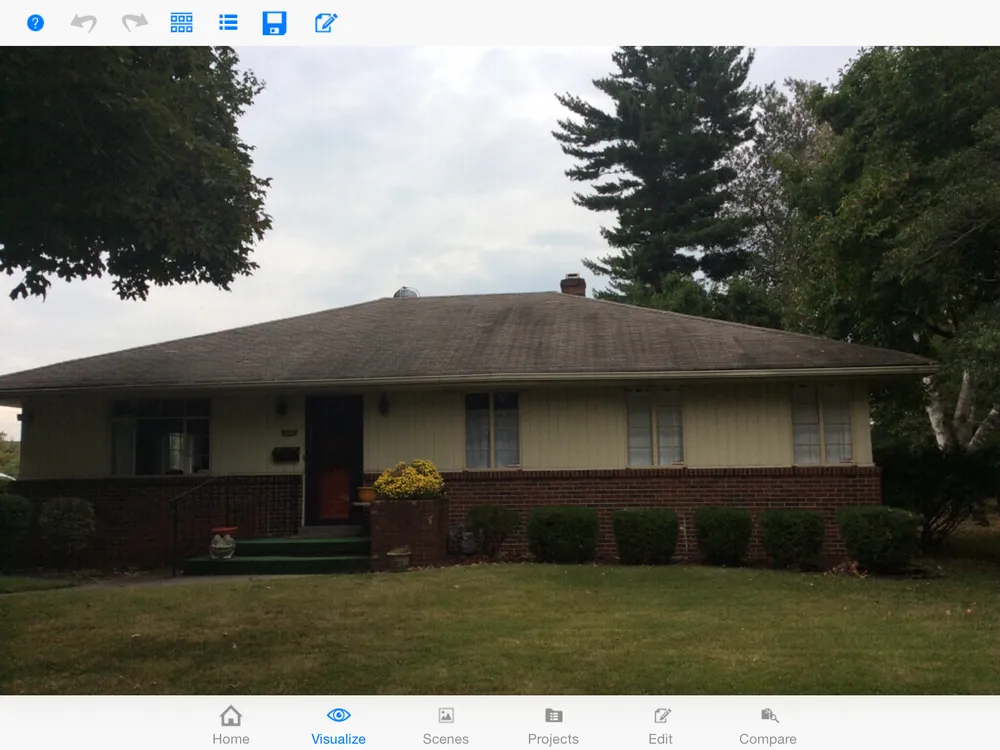Redo the last undone change

(134, 22)
